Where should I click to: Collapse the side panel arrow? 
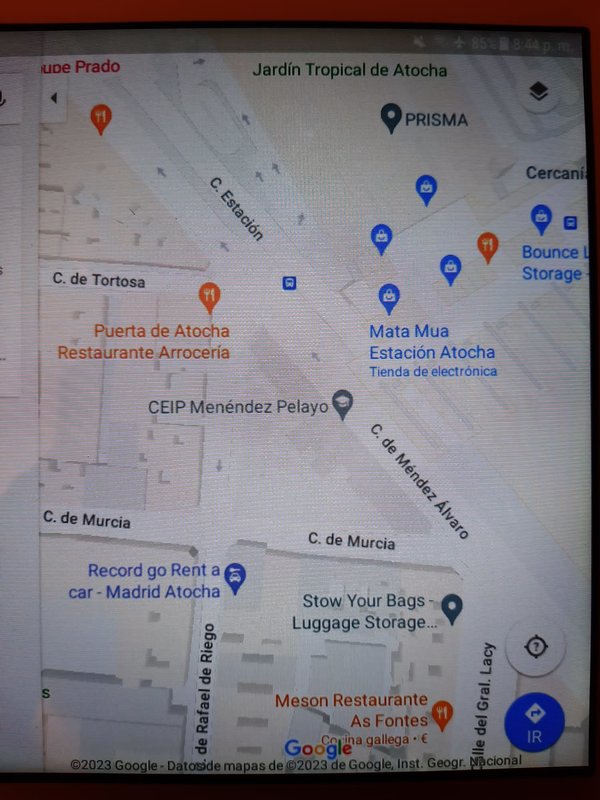point(53,98)
